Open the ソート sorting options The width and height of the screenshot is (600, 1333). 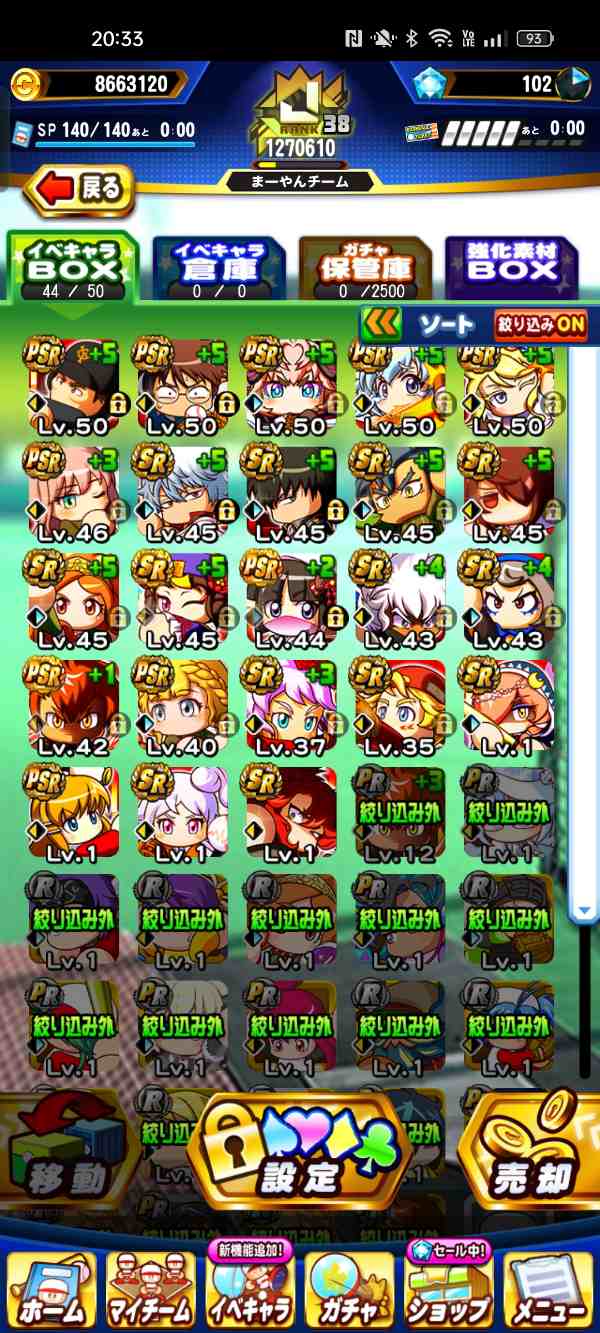point(424,325)
